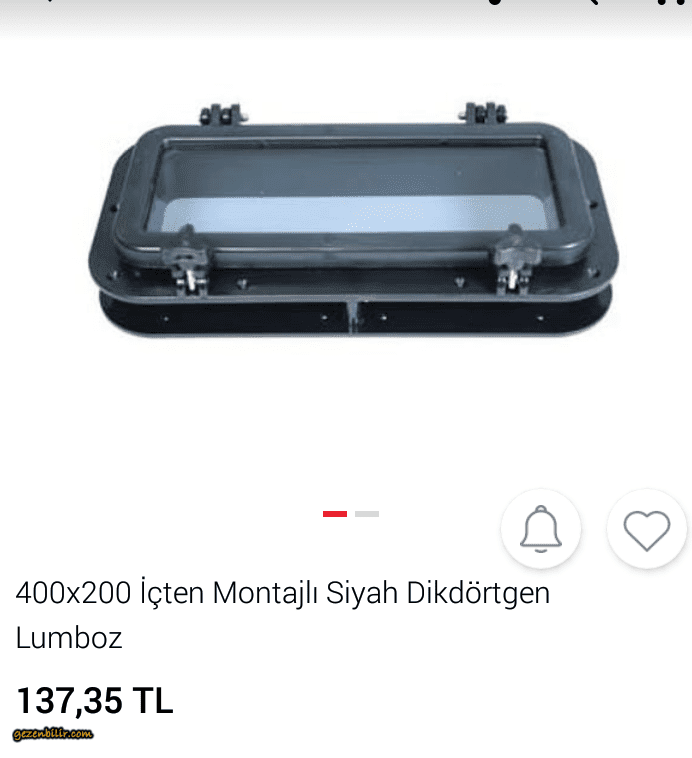Jump to the second image indicator dot
This screenshot has width=692, height=758.
coord(367,514)
